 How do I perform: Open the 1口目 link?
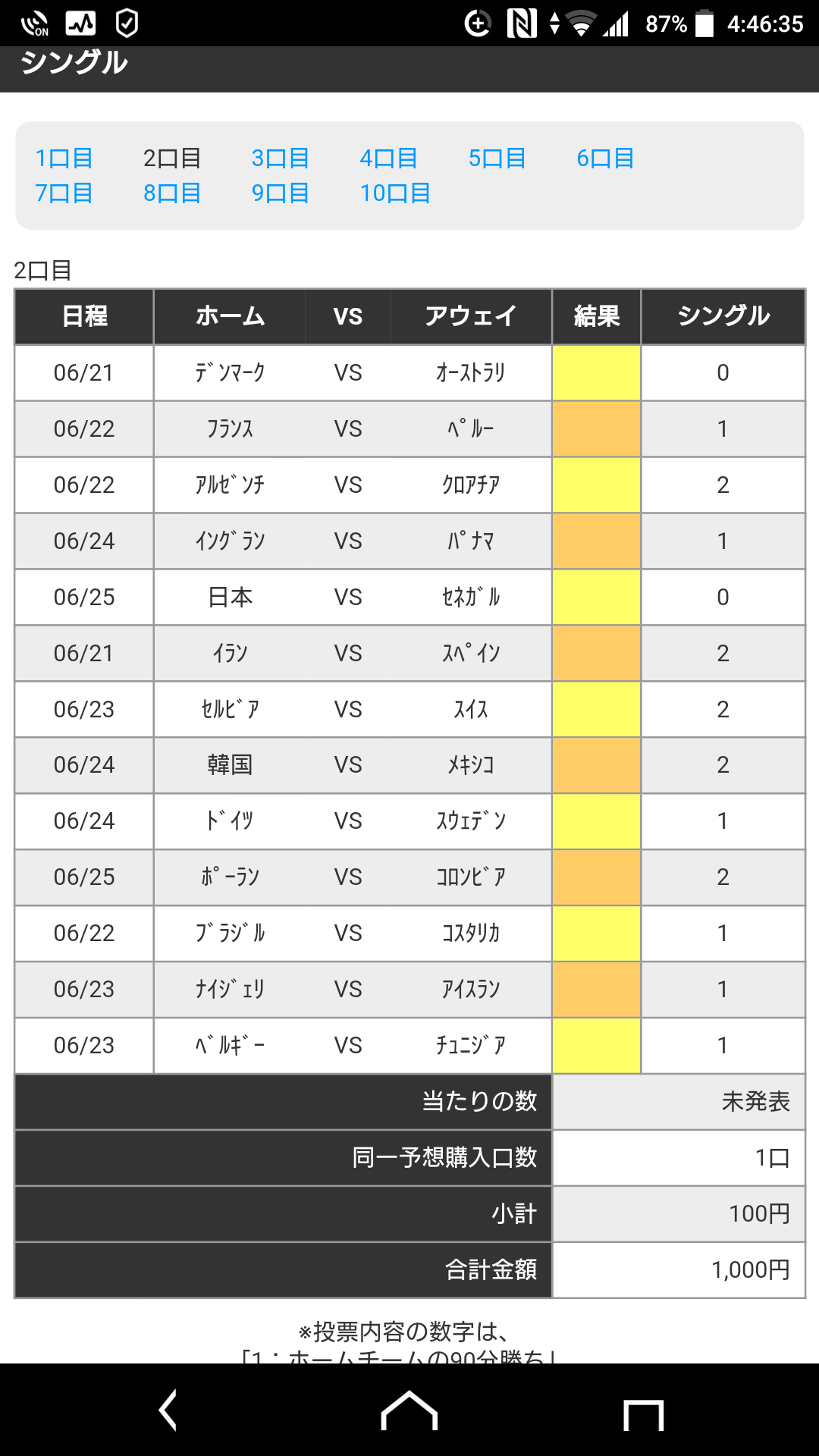[x=64, y=158]
